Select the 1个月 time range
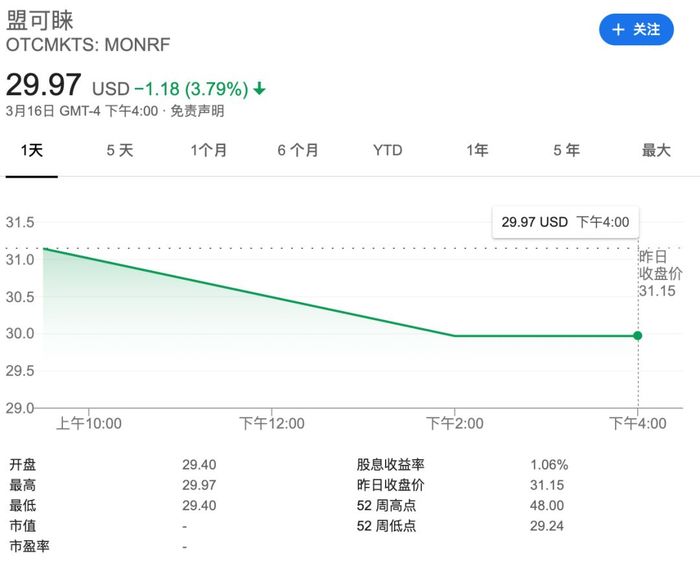Image resolution: width=700 pixels, height=568 pixels. click(x=209, y=150)
